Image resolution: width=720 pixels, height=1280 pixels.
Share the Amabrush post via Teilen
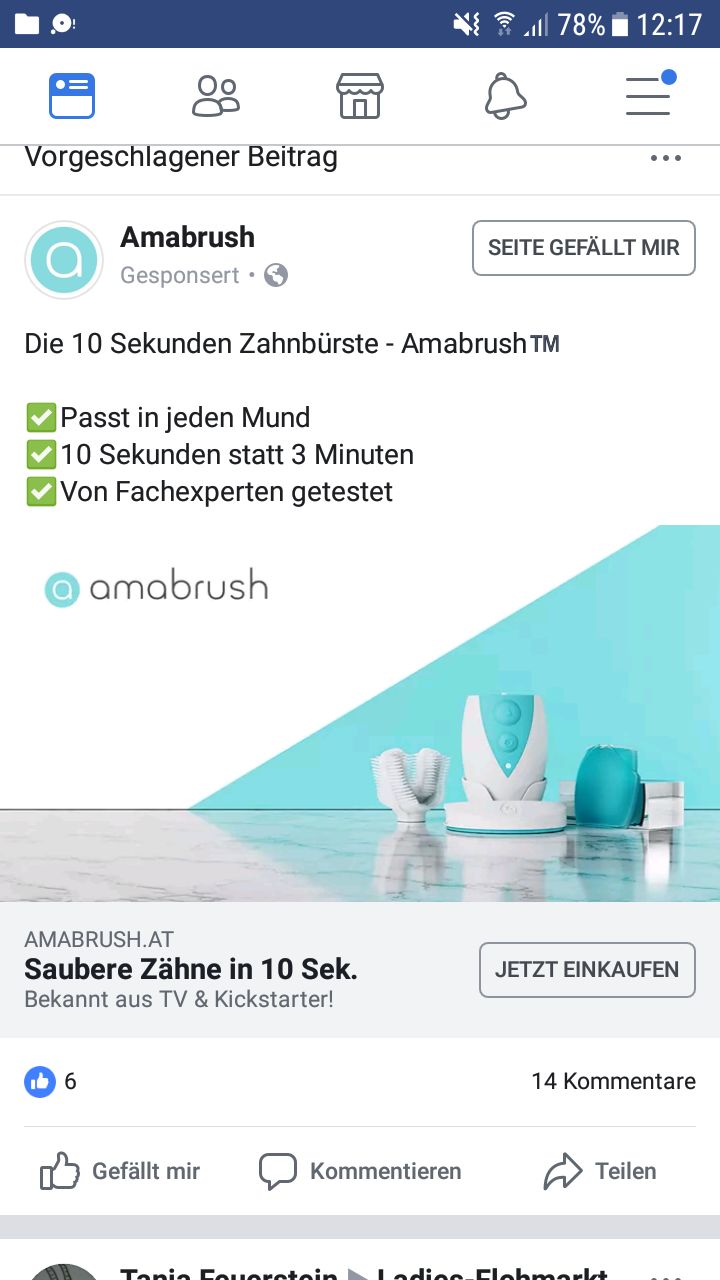[600, 1171]
